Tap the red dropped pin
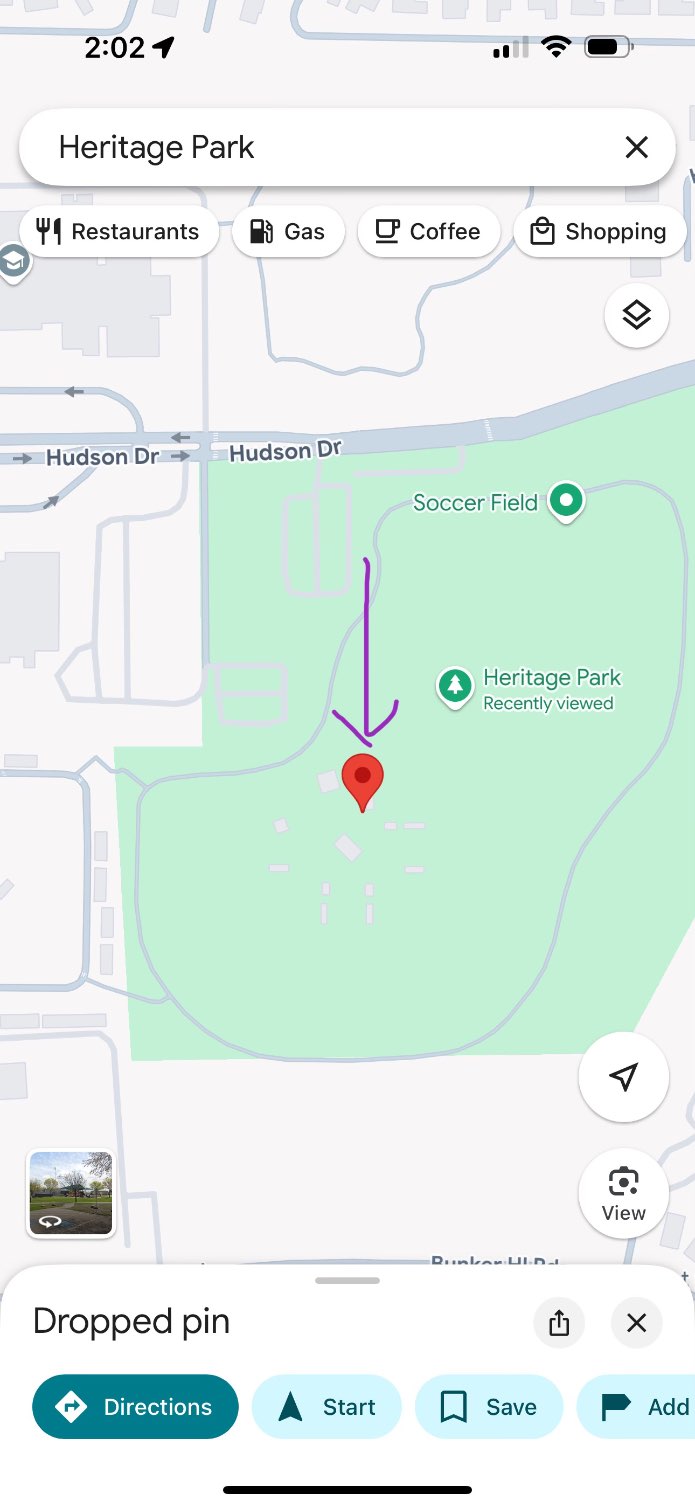The height and width of the screenshot is (1507, 695). point(362,780)
